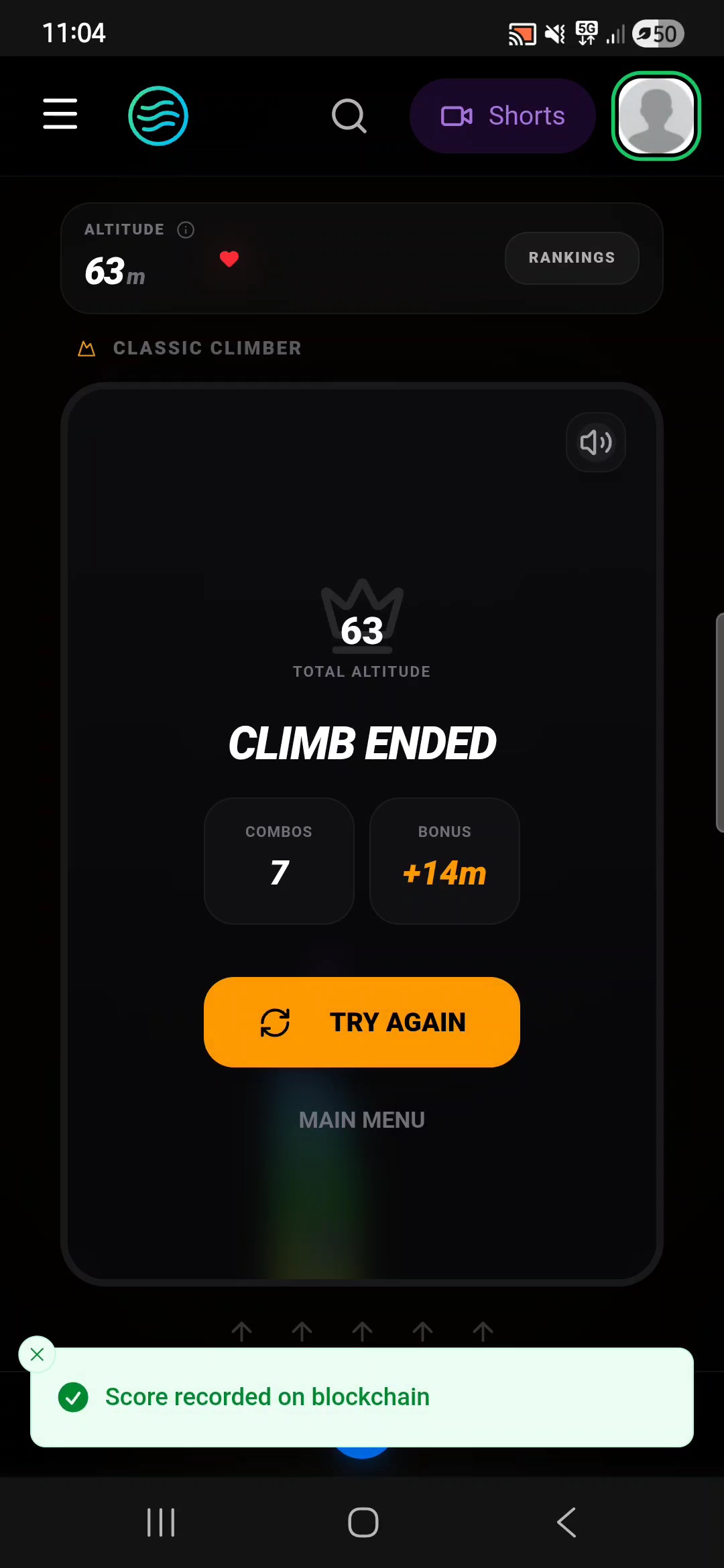Return to Main Menu

(x=362, y=1120)
